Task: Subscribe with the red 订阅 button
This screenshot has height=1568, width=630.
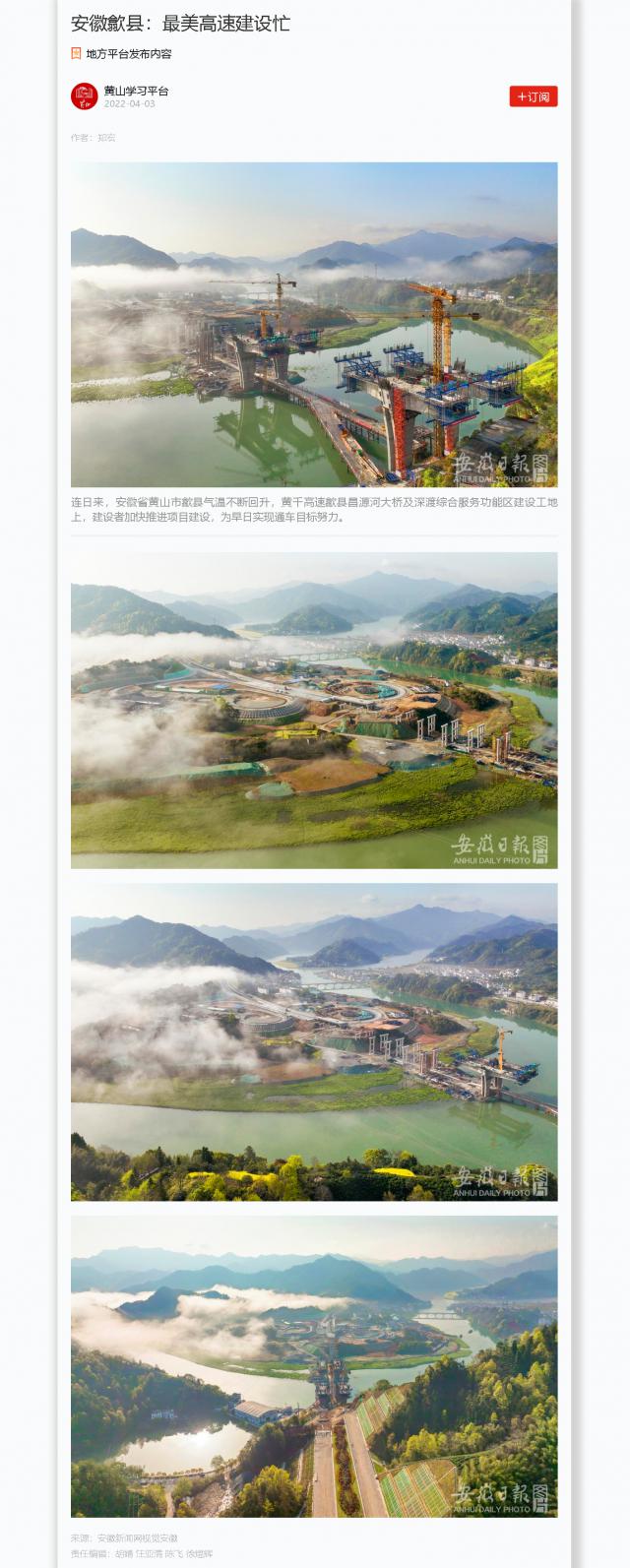Action: (534, 96)
